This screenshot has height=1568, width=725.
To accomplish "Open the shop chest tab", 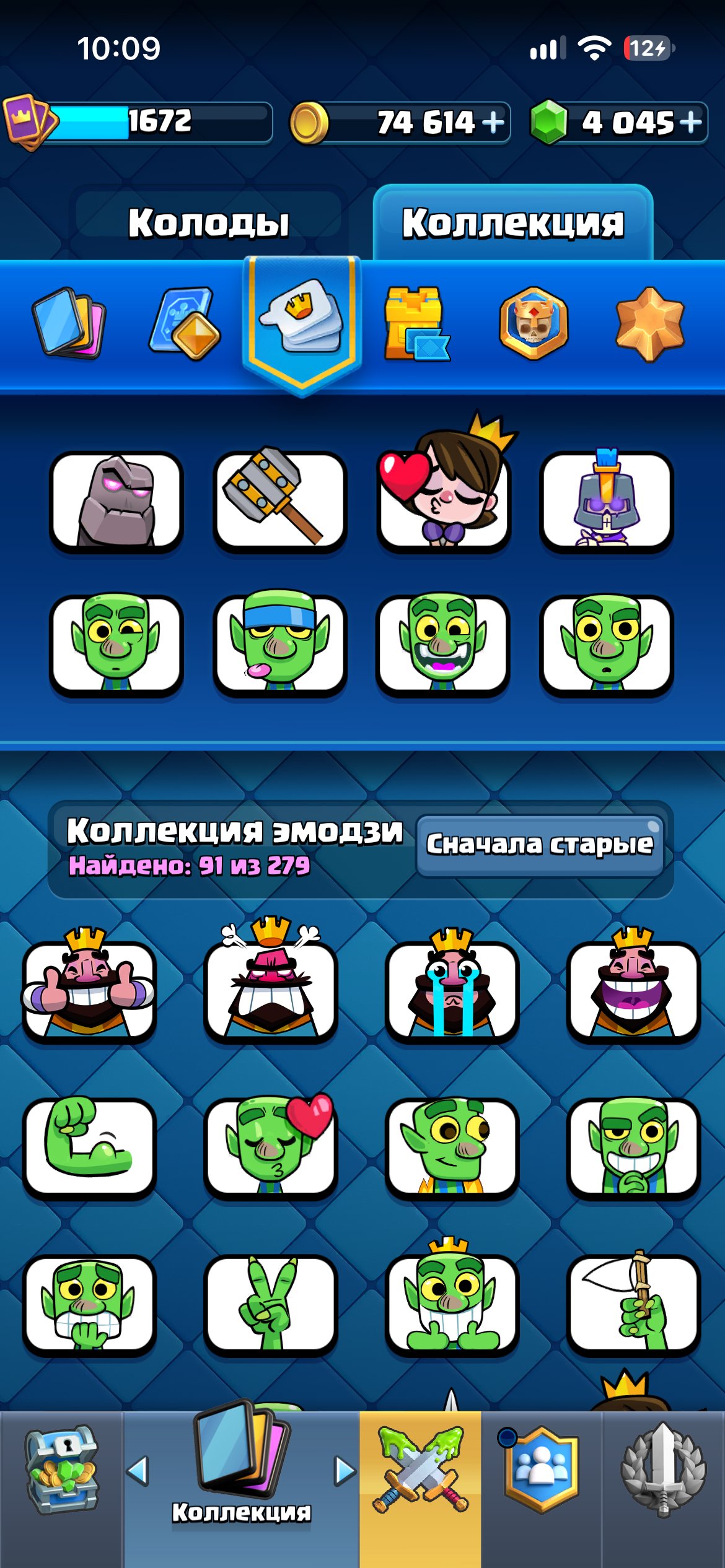I will 62,1471.
